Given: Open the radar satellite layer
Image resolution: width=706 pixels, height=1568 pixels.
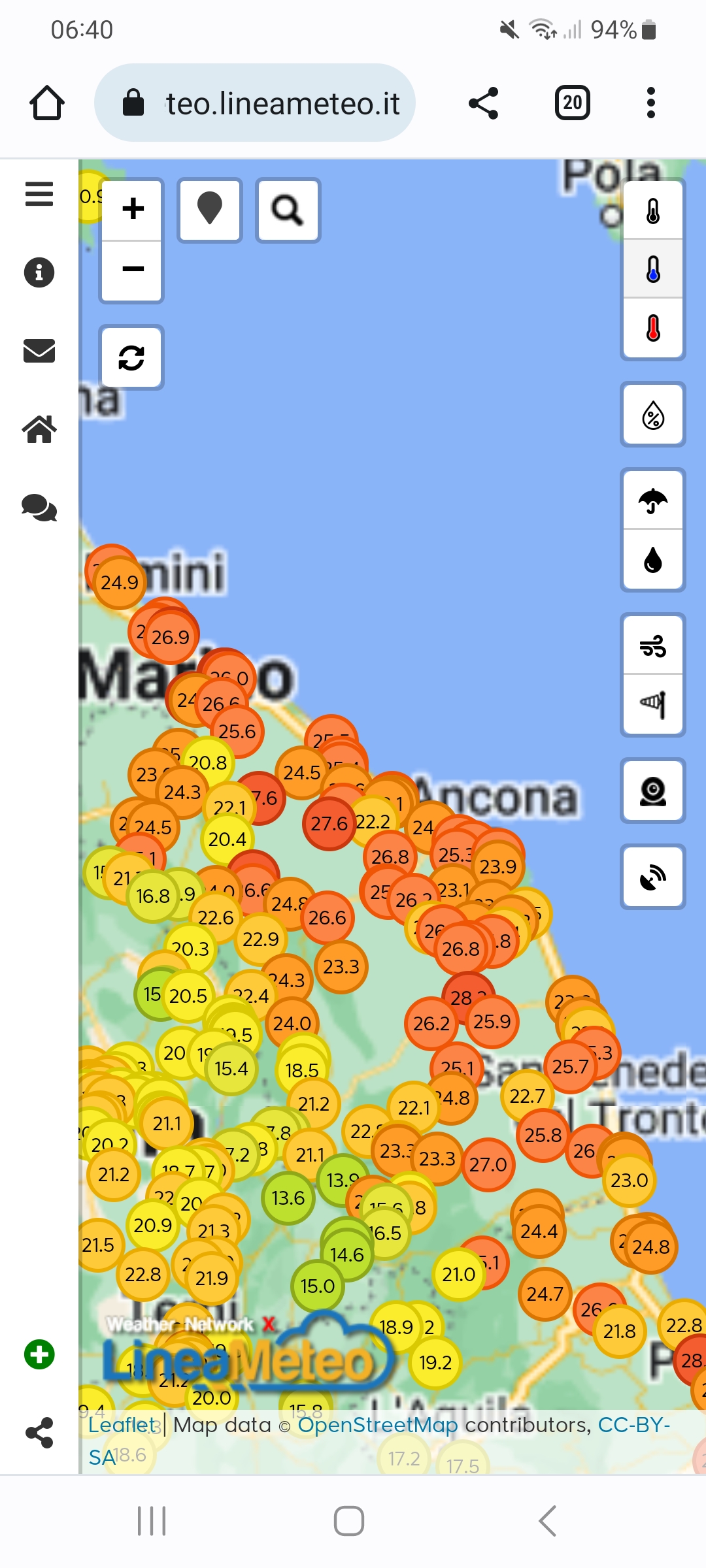Looking at the screenshot, I should click(653, 877).
